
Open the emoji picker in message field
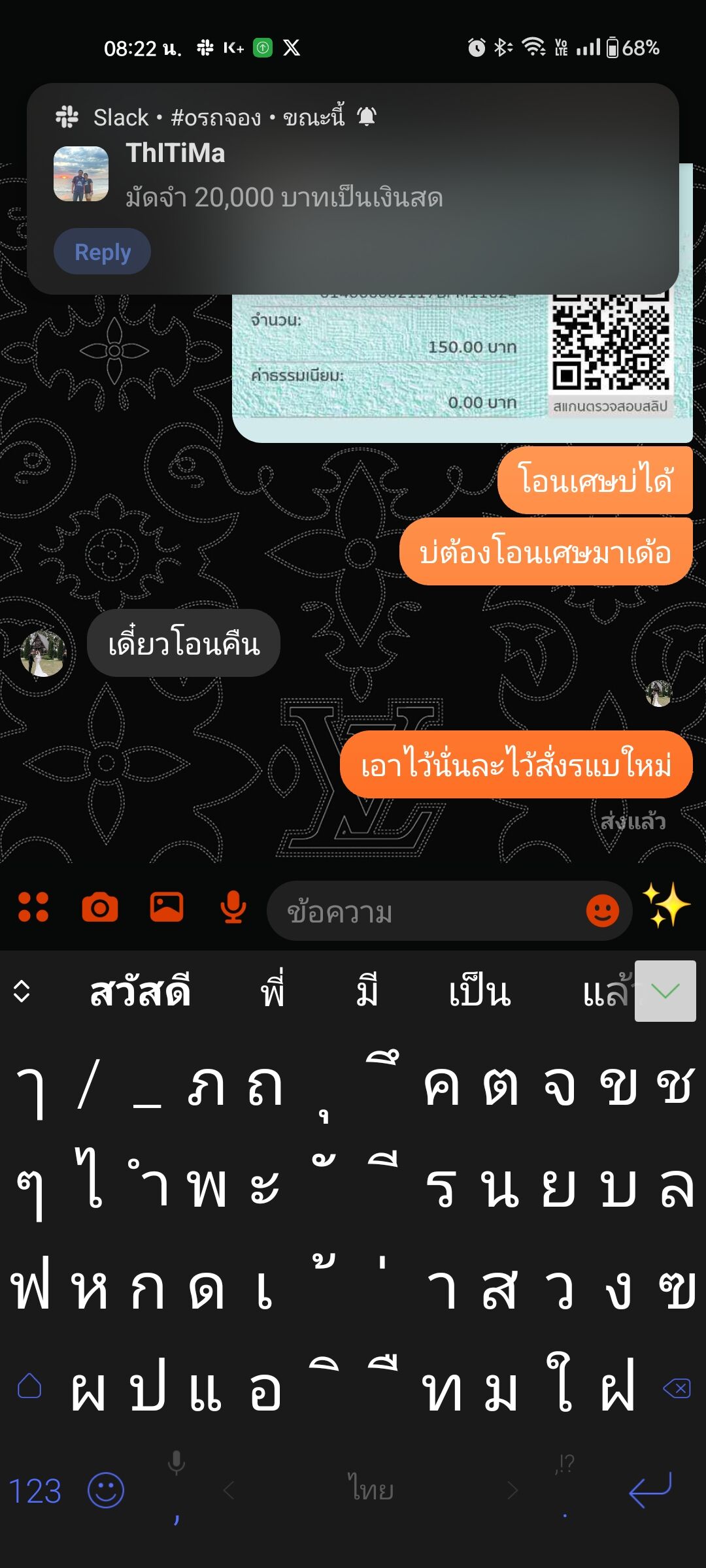(x=602, y=911)
